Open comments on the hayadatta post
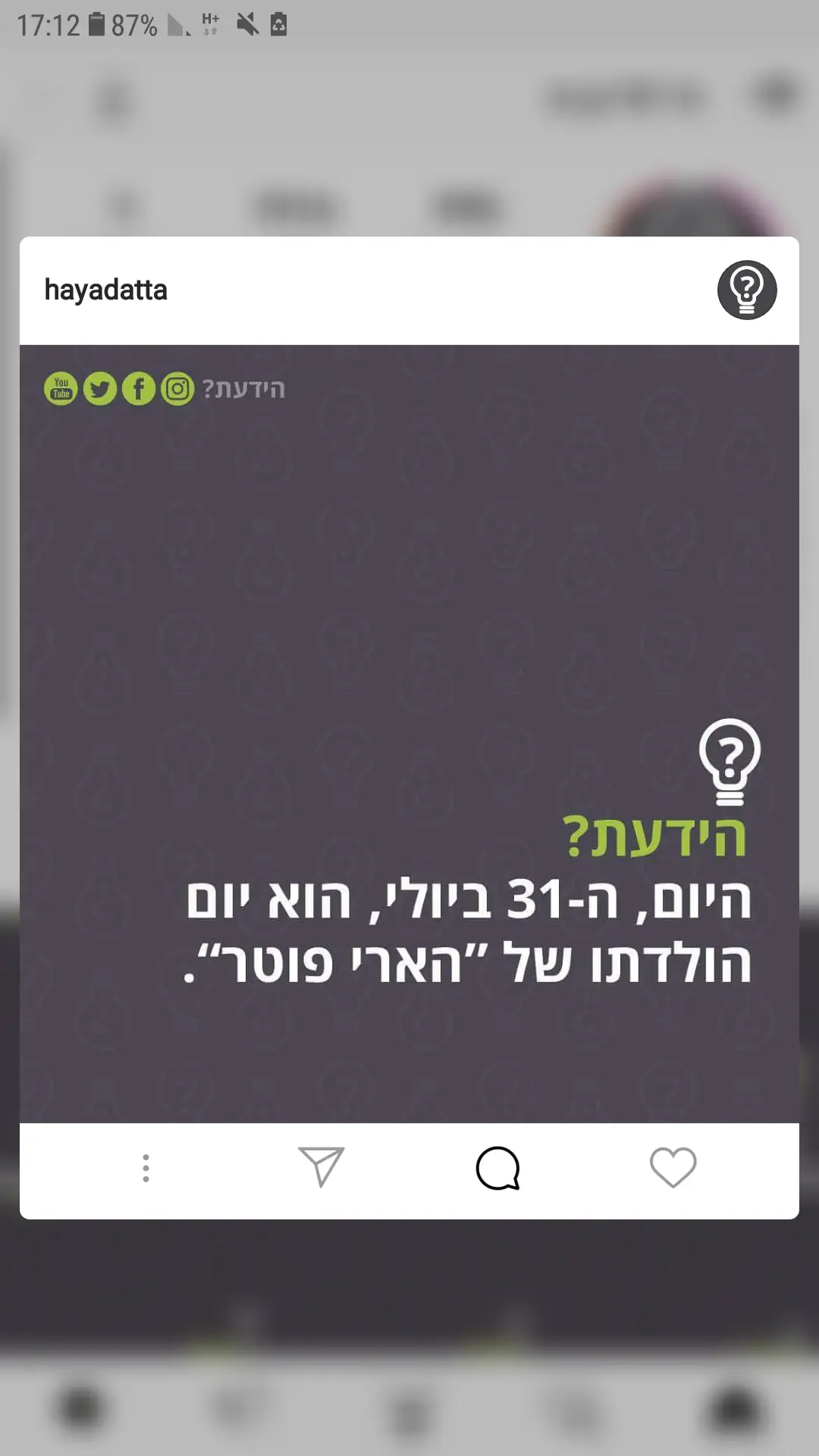819x1456 pixels. click(497, 1168)
